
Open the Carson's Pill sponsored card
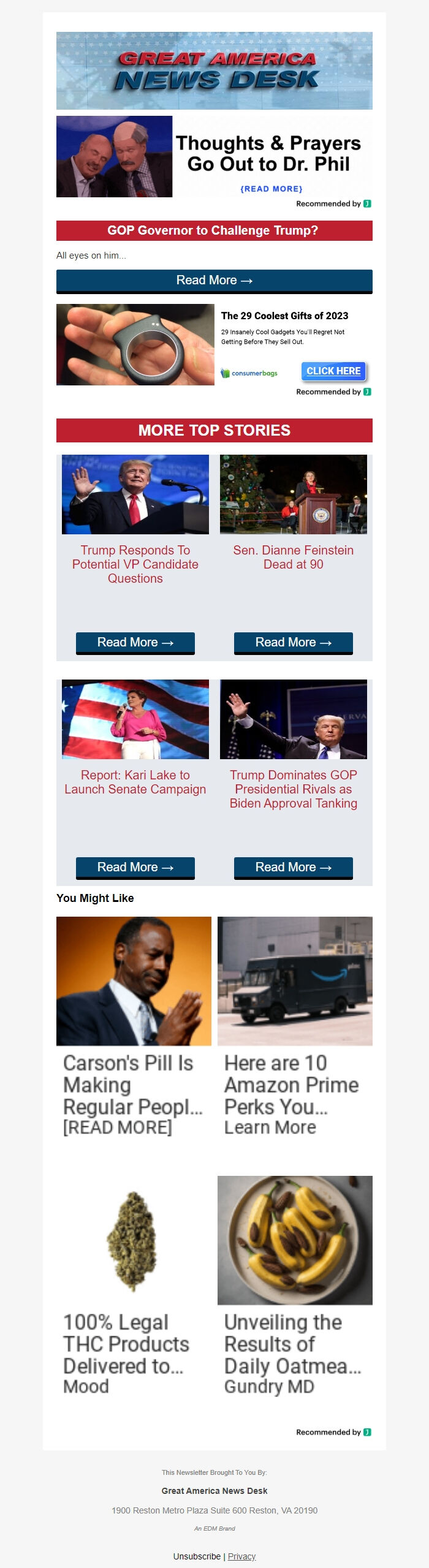tap(134, 1026)
